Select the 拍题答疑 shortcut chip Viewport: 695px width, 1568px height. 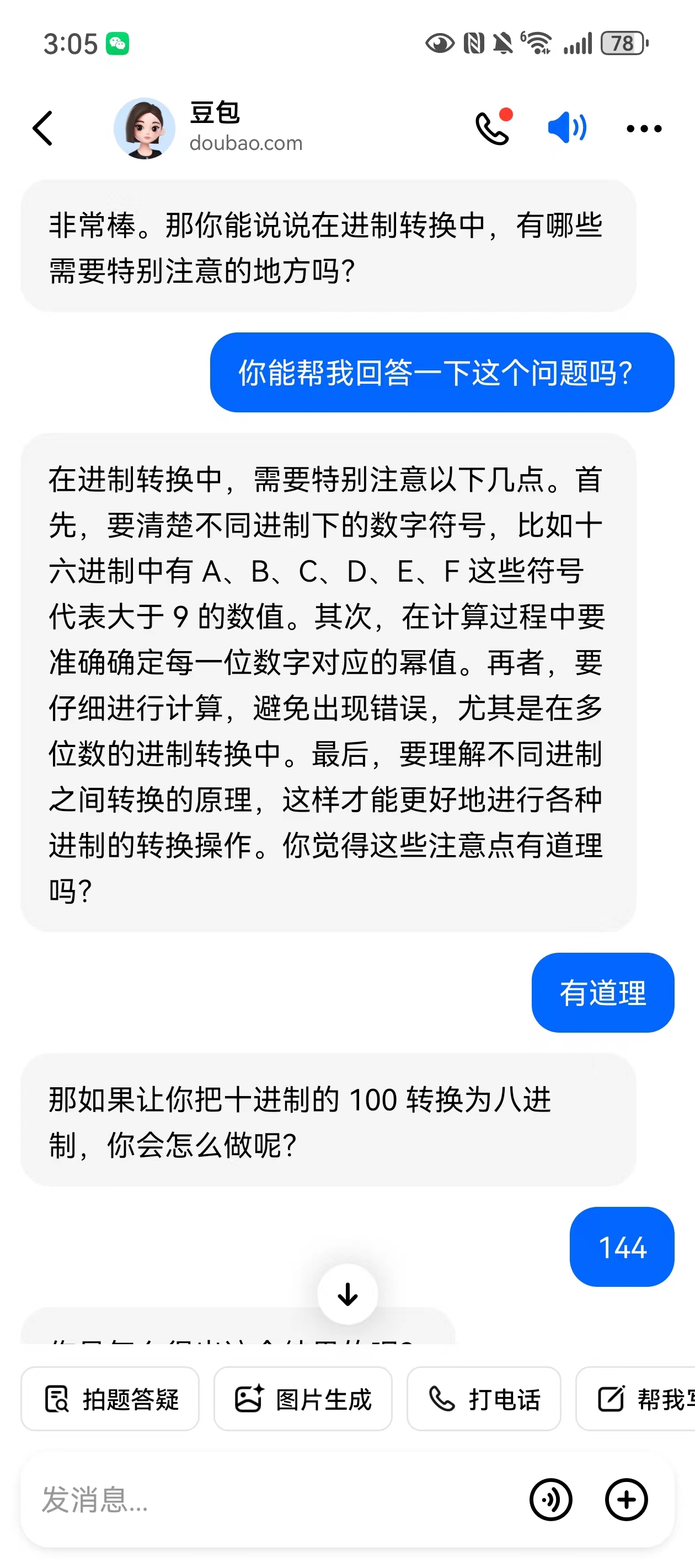[110, 1399]
